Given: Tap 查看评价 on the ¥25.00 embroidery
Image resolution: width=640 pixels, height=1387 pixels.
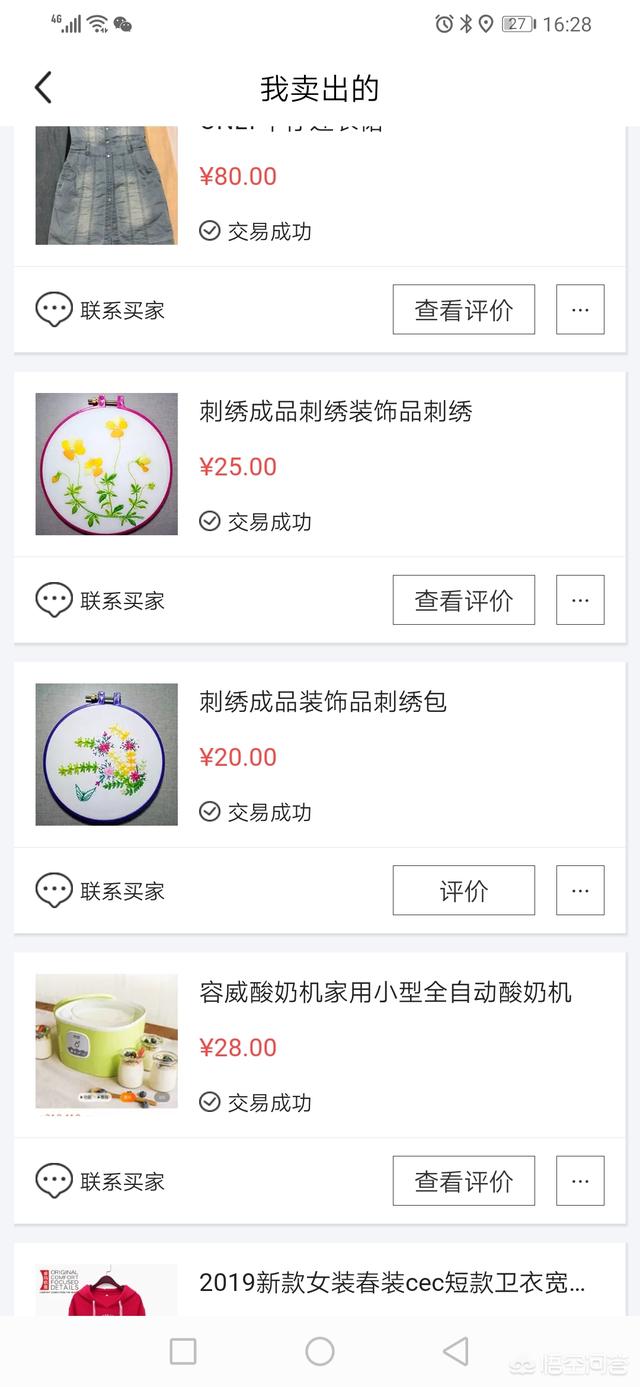Looking at the screenshot, I should 463,600.
